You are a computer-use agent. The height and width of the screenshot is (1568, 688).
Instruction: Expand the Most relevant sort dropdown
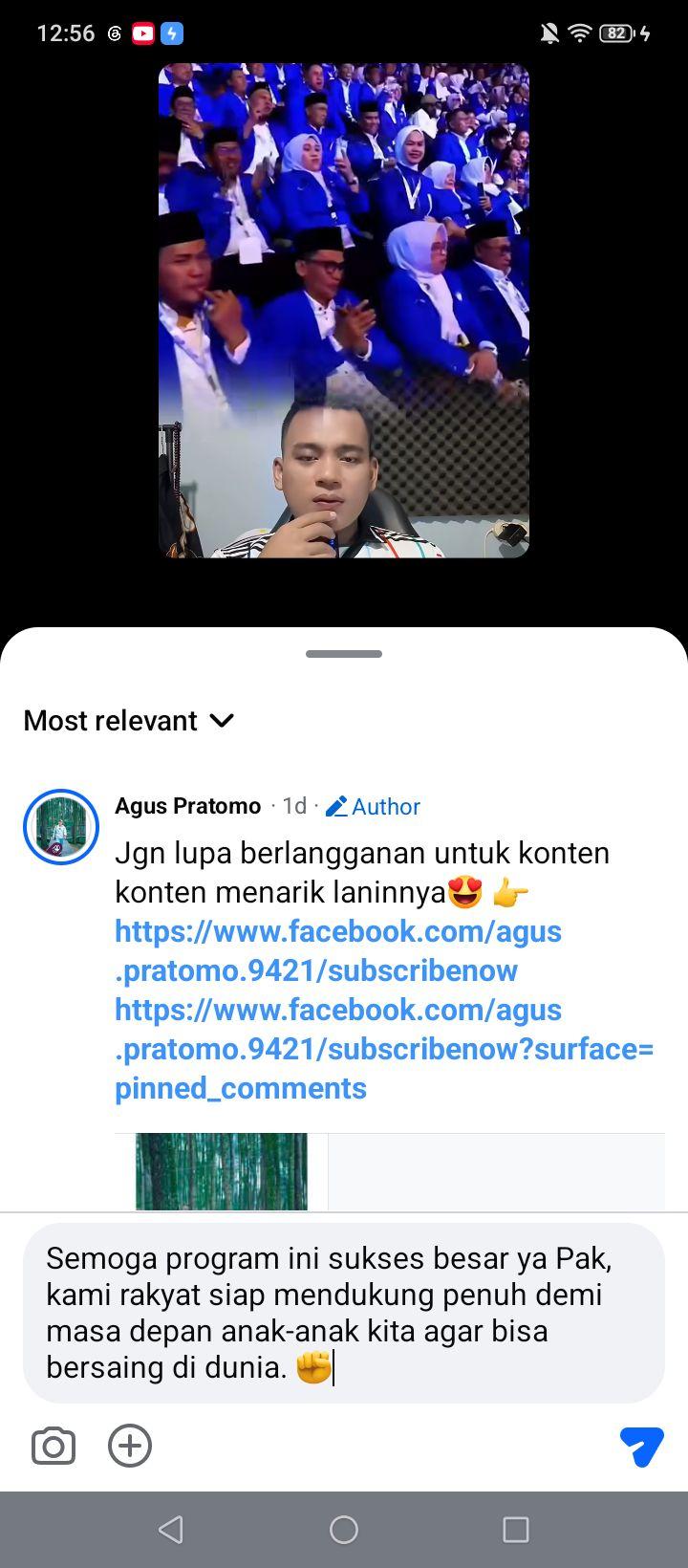pos(129,720)
